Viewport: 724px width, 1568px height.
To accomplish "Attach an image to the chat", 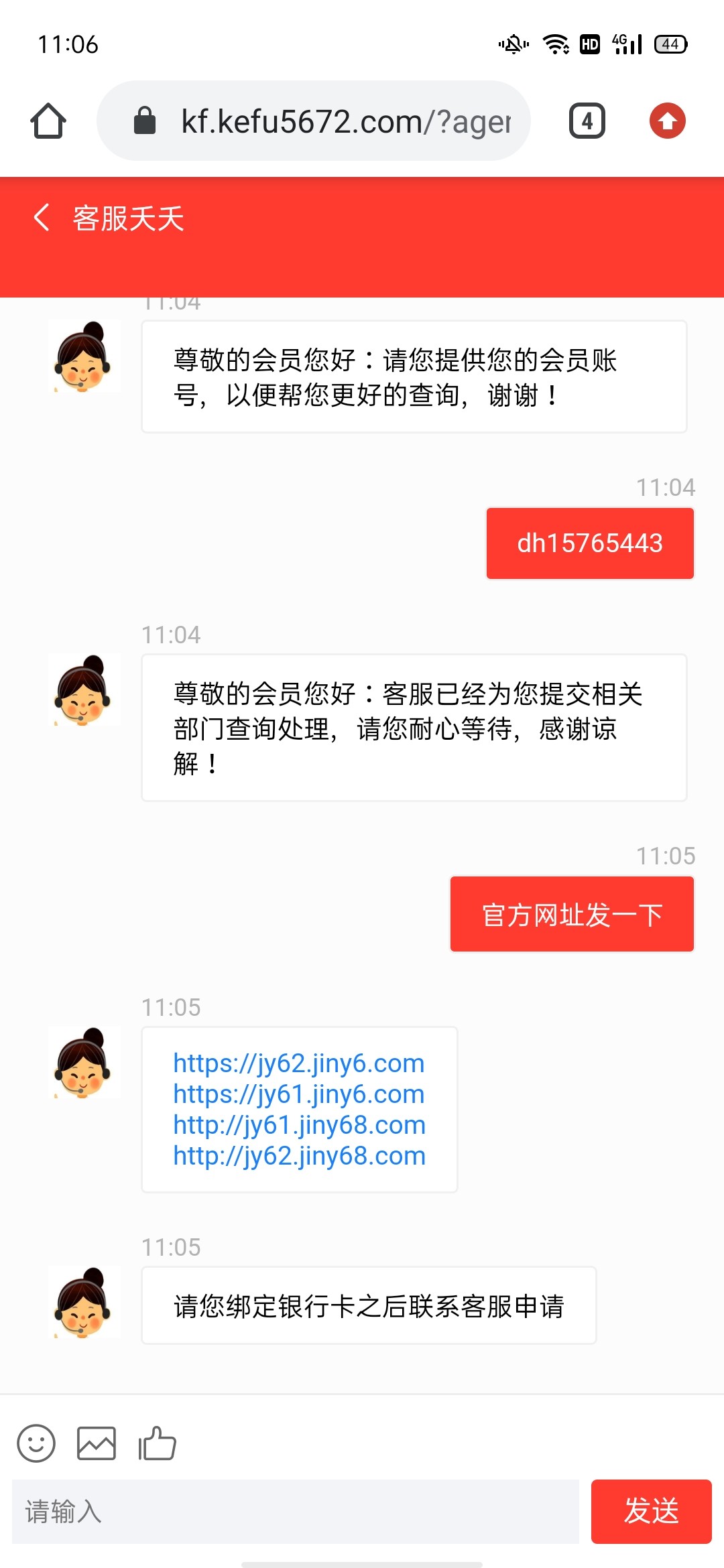I will pyautogui.click(x=97, y=1443).
